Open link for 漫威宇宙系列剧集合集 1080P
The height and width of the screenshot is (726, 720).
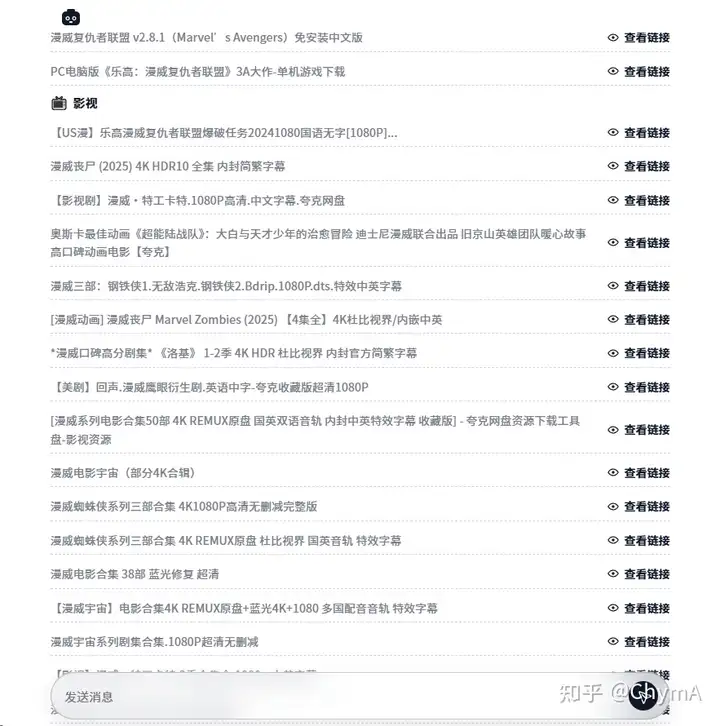[638, 642]
